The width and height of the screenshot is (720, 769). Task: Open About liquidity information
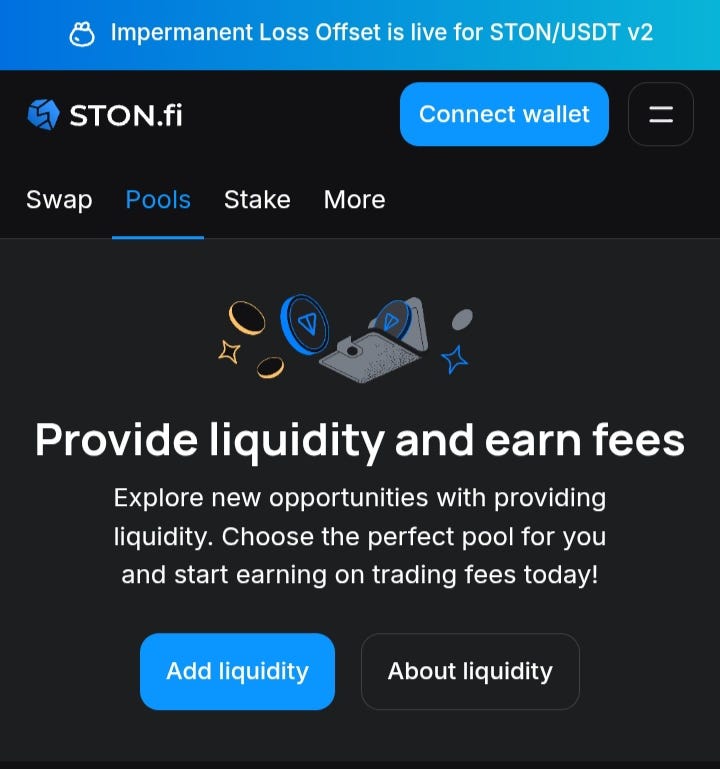click(470, 671)
